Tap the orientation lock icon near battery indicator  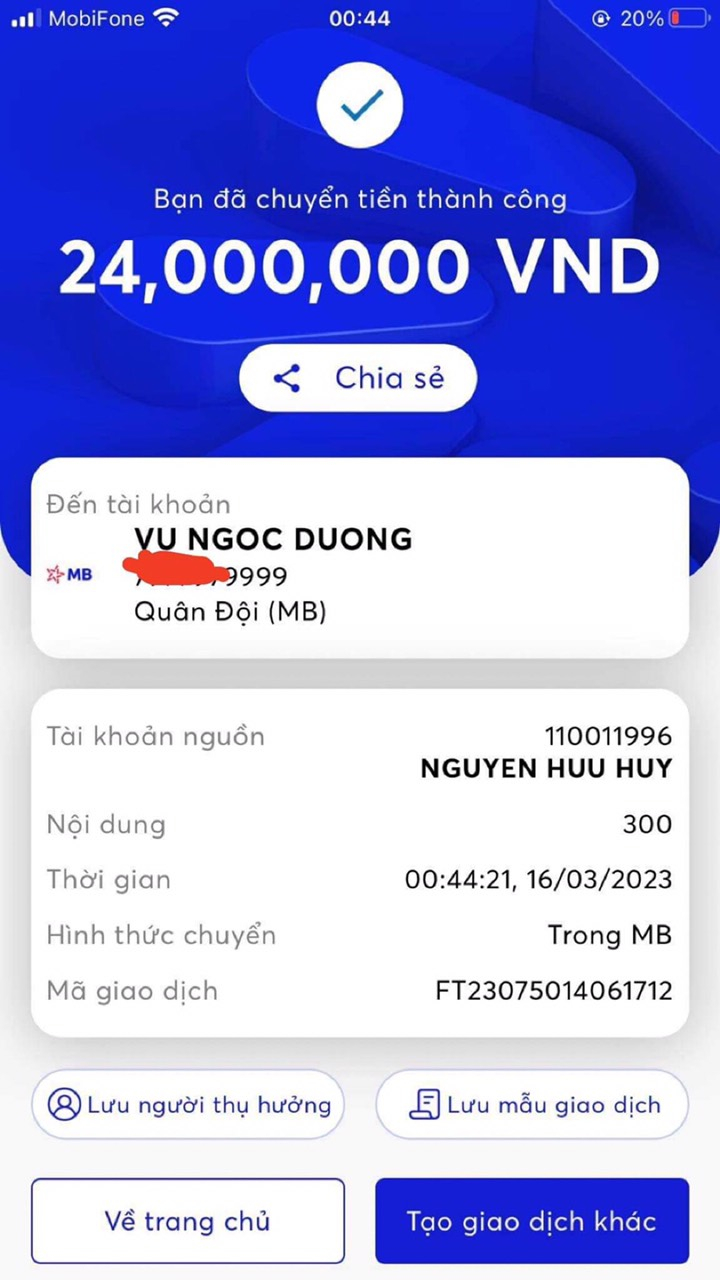[601, 18]
